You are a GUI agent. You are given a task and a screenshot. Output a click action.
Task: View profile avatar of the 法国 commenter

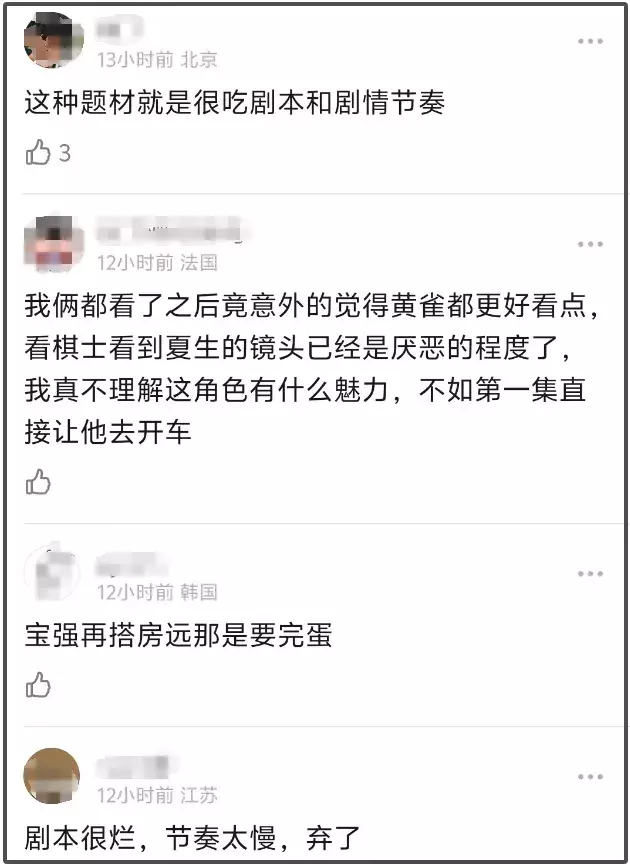(x=51, y=243)
